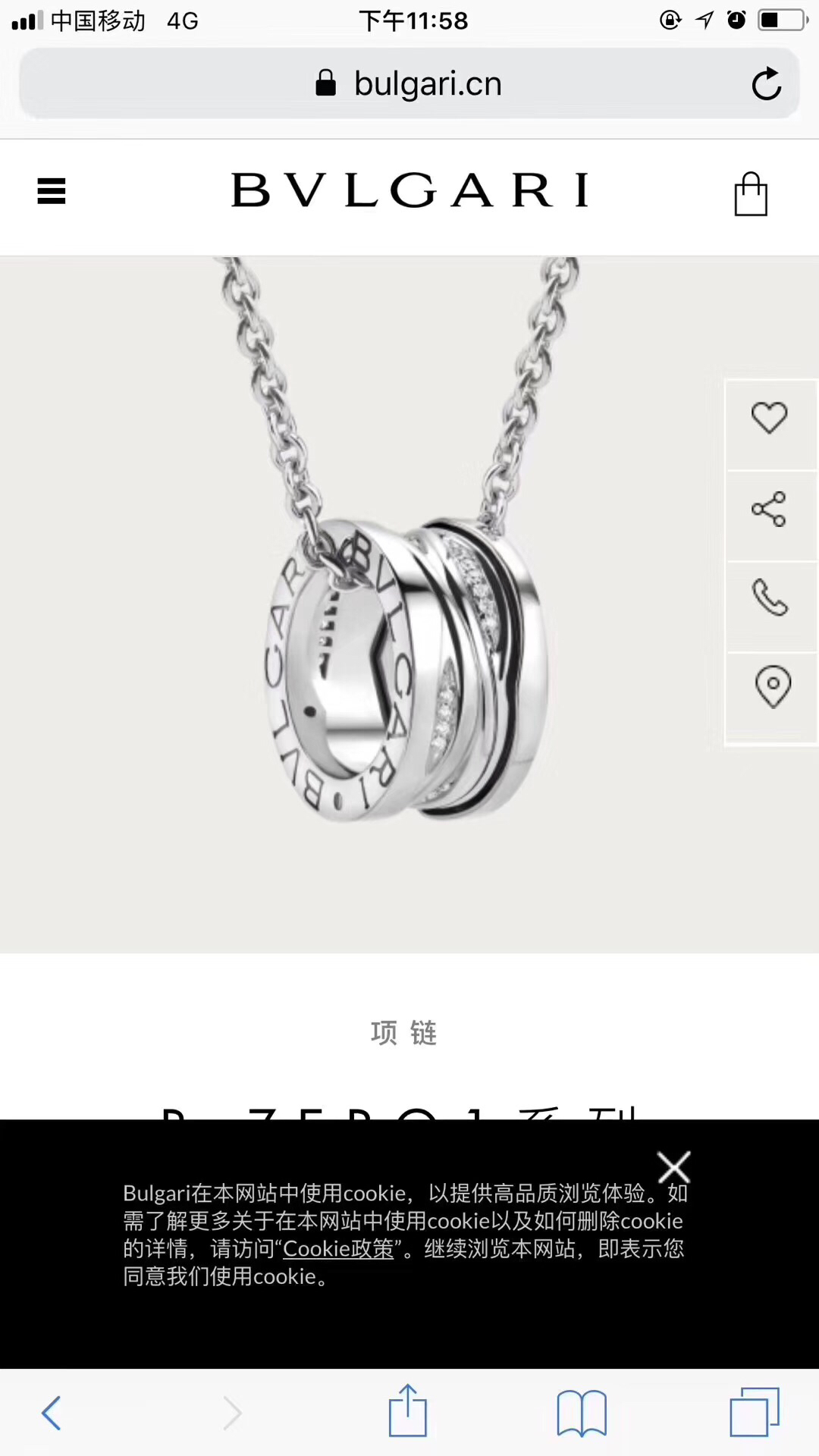Open the hamburger menu
This screenshot has width=819, height=1456.
52,191
